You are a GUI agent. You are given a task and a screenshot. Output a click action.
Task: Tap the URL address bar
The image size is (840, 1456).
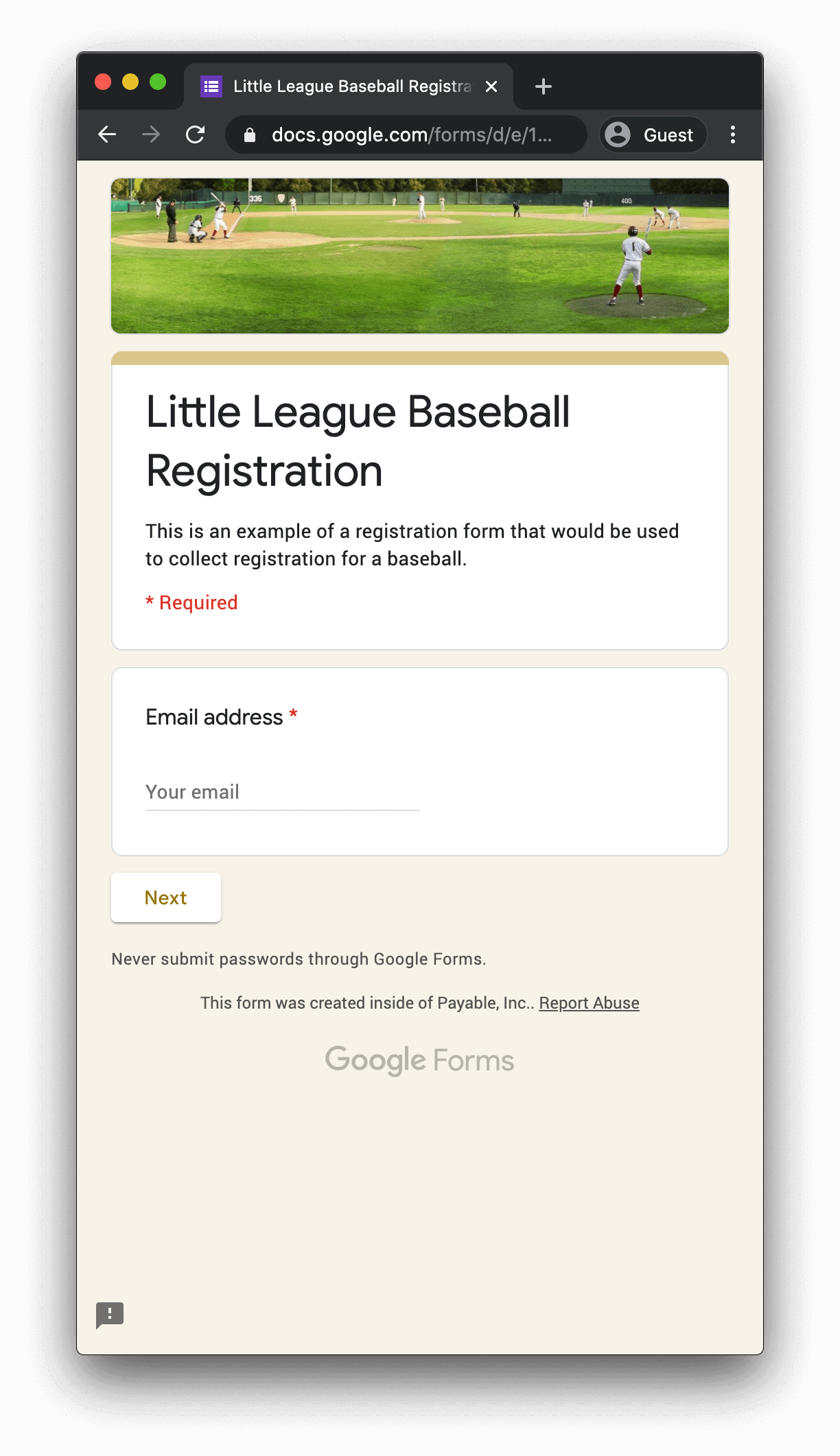410,134
